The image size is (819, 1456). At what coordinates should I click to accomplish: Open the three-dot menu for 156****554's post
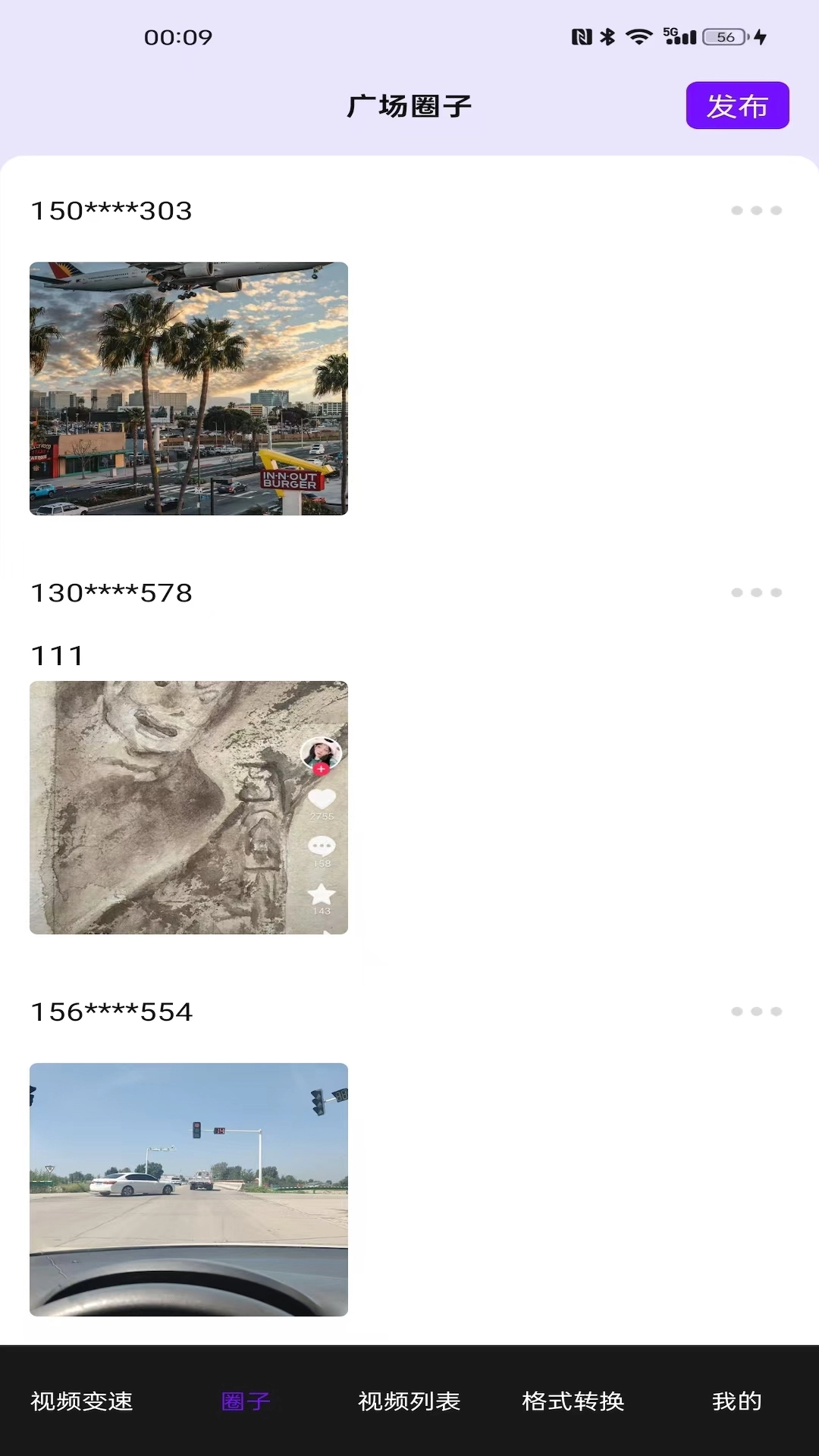pyautogui.click(x=755, y=1011)
